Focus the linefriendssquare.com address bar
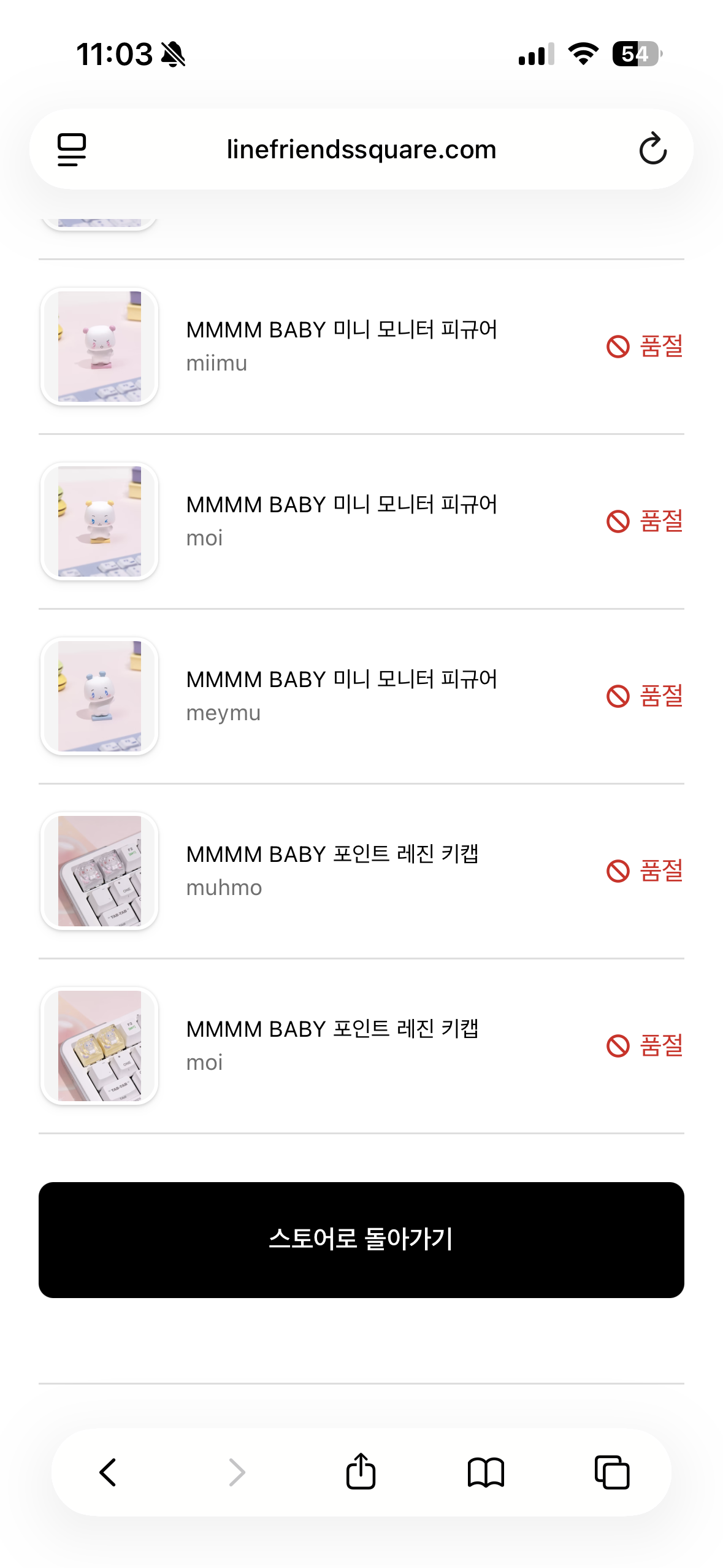 [361, 149]
